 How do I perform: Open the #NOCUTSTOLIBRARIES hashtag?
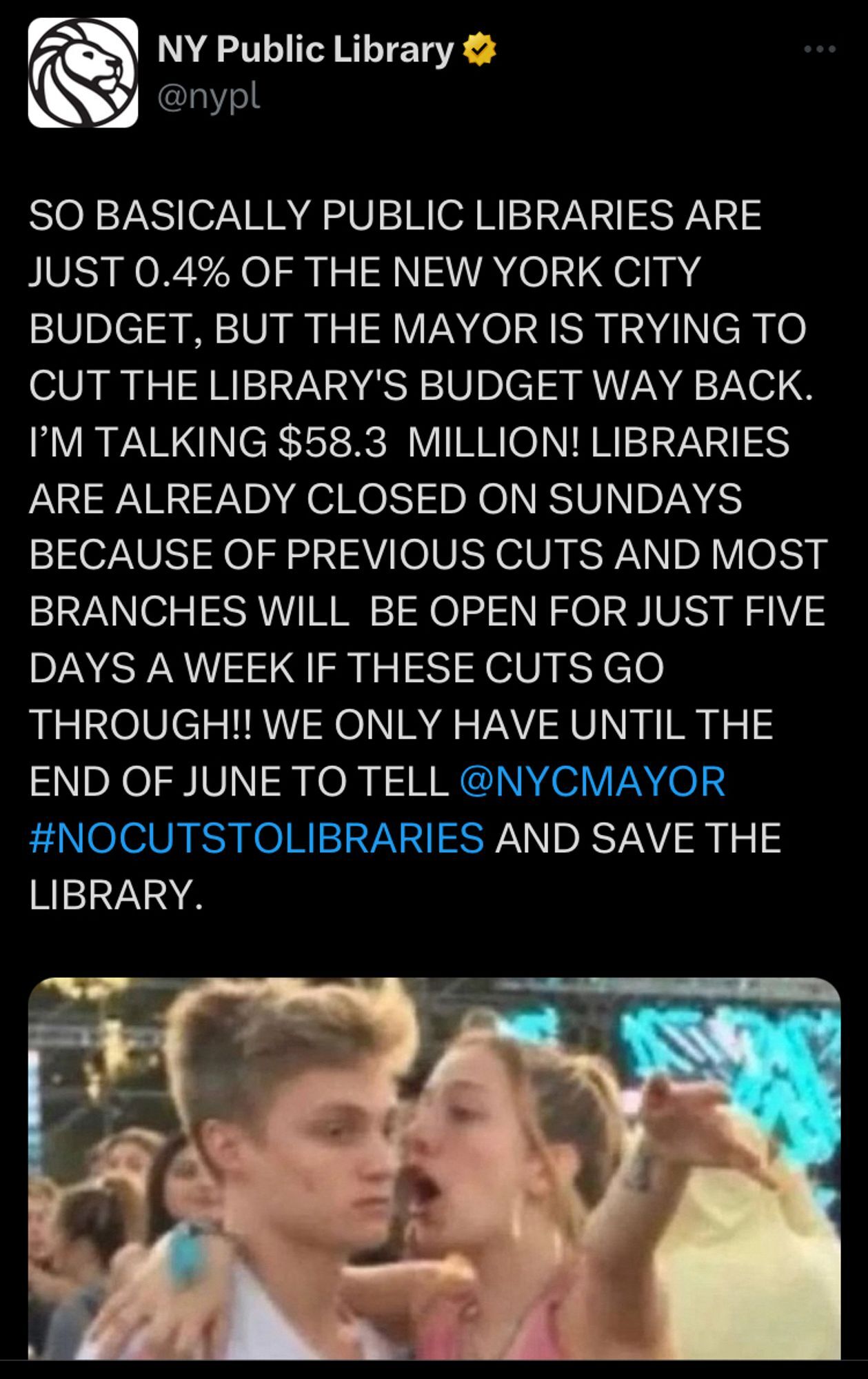coord(256,838)
